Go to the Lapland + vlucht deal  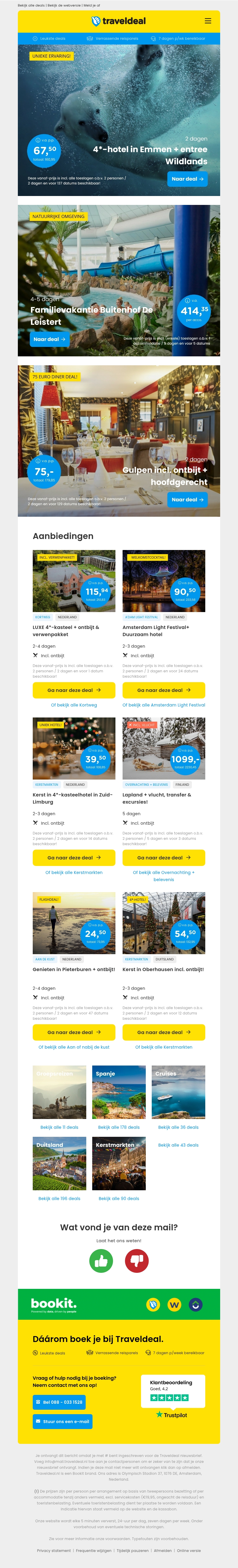pyautogui.click(x=164, y=858)
